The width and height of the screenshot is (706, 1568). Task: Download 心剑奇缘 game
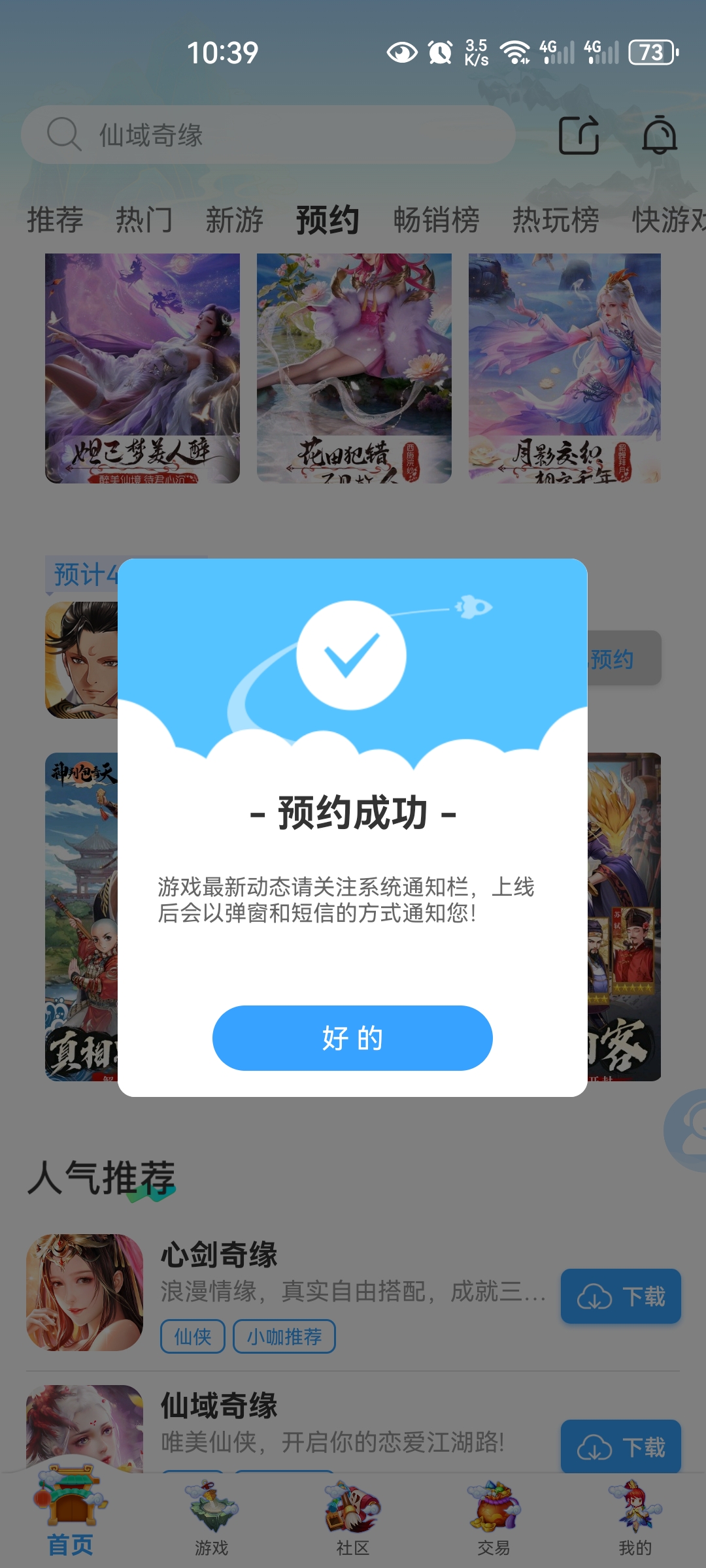(620, 1296)
